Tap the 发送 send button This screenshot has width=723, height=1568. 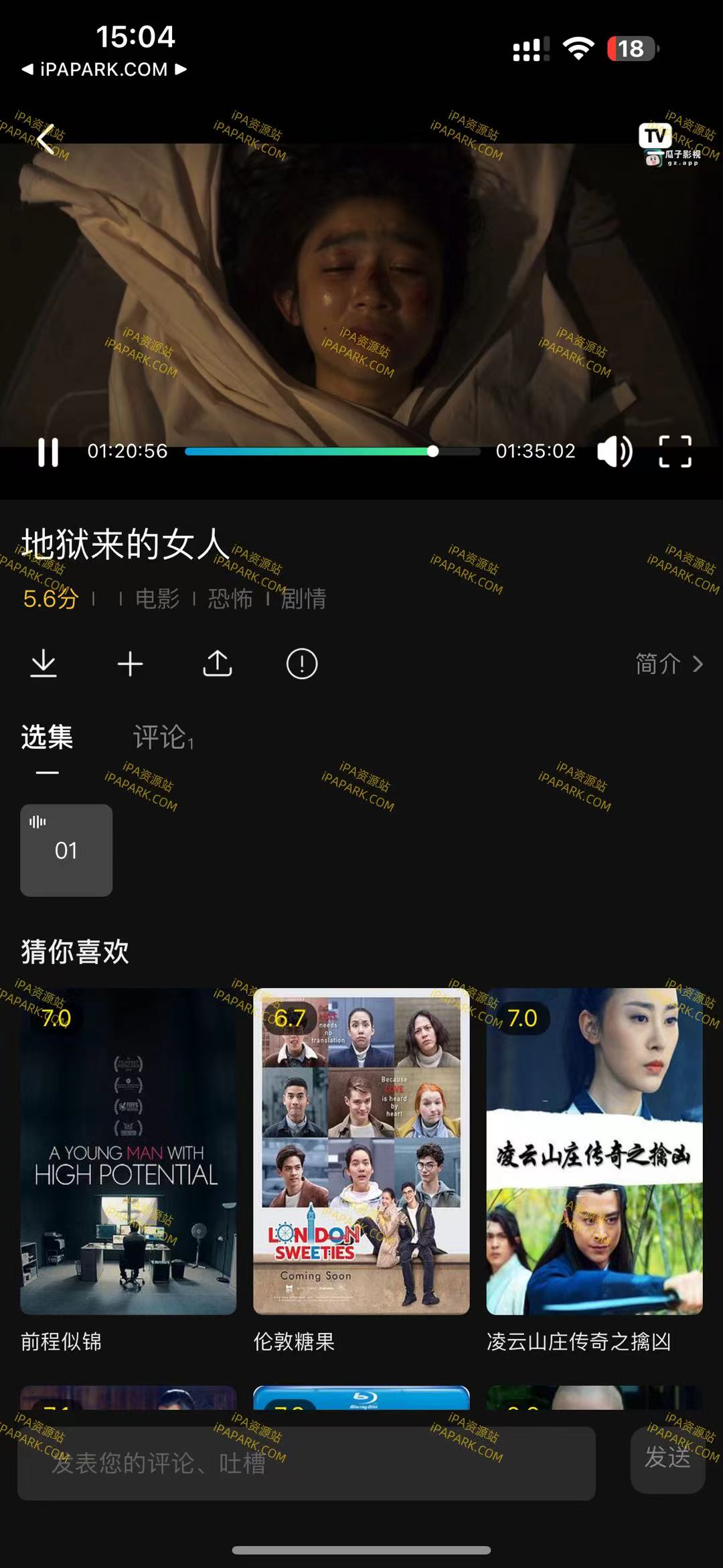coord(667,1464)
